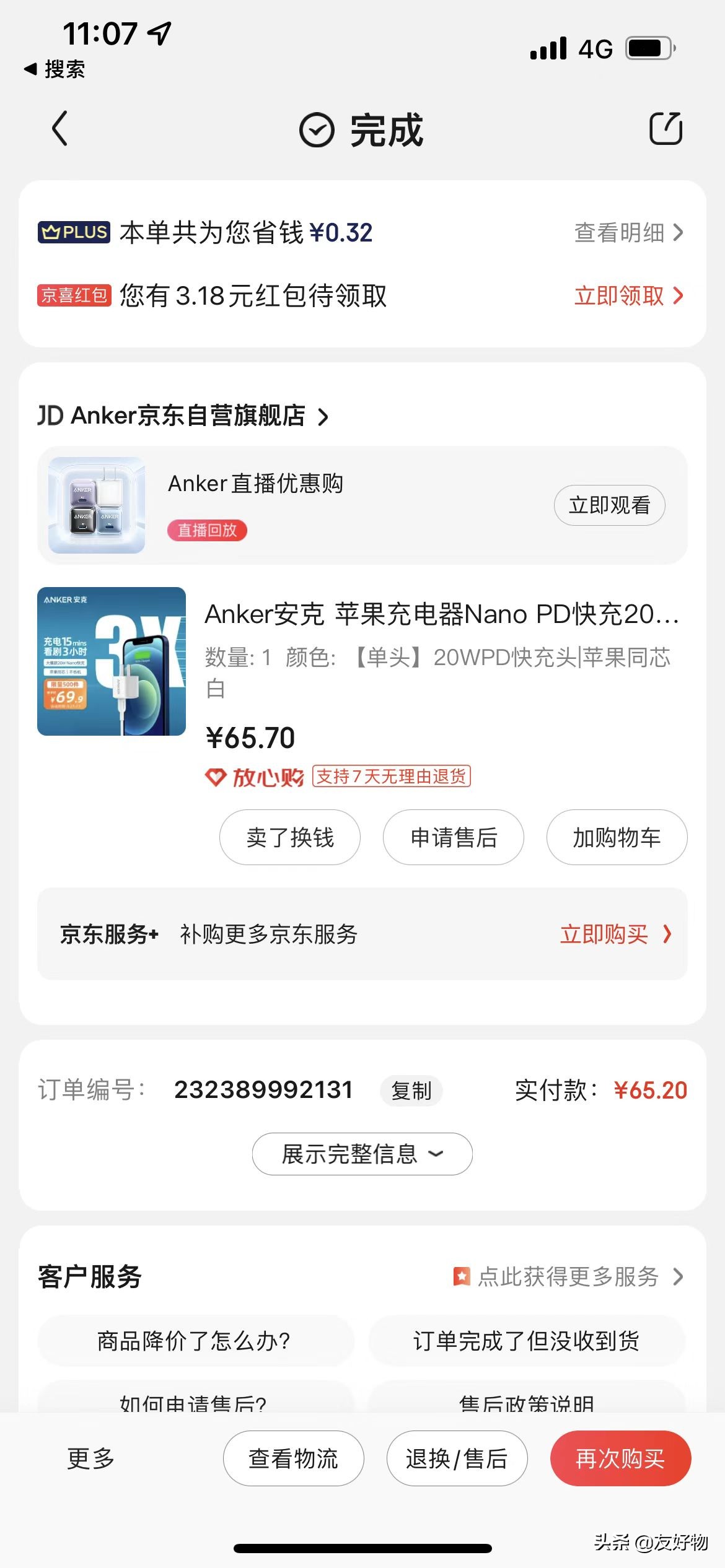The width and height of the screenshot is (725, 1568).
Task: Open the share icon at top right
Action: [x=666, y=128]
